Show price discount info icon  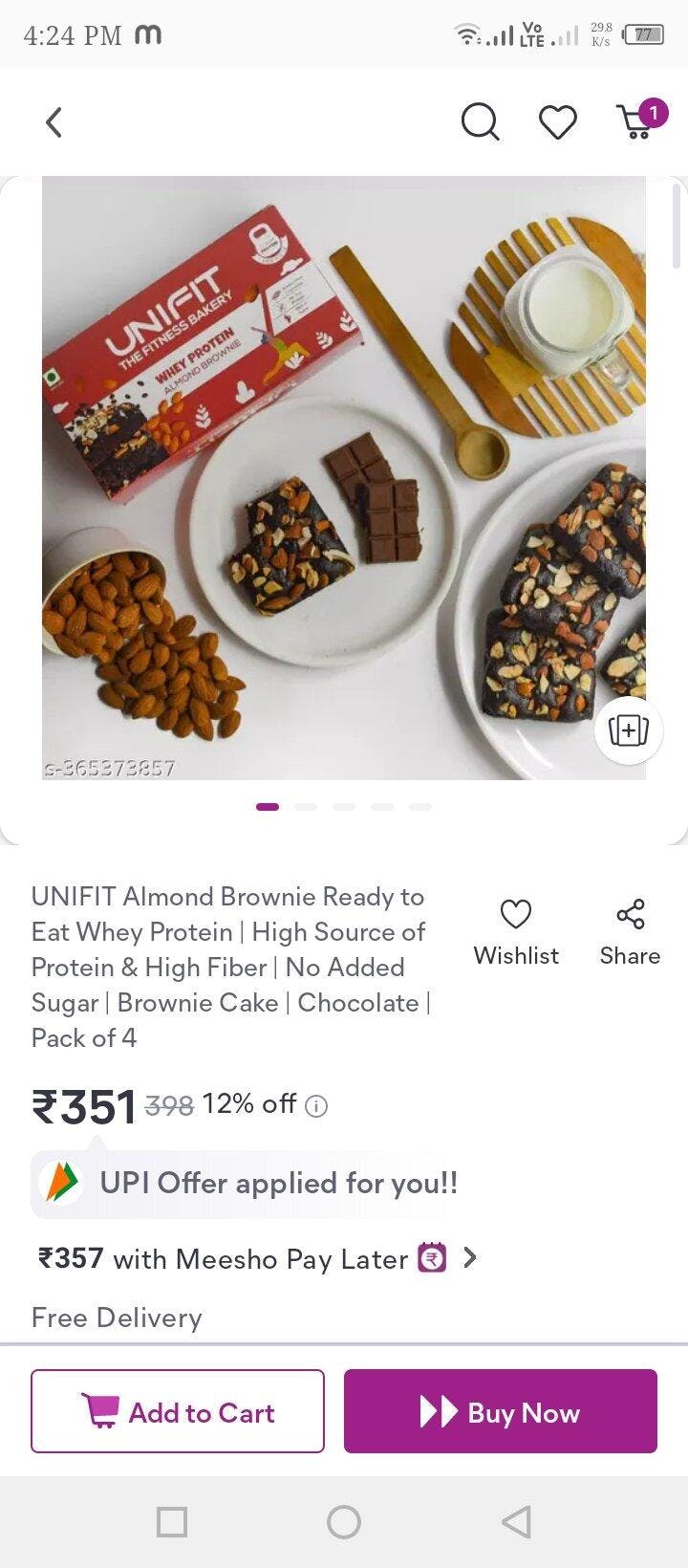pyautogui.click(x=316, y=1106)
